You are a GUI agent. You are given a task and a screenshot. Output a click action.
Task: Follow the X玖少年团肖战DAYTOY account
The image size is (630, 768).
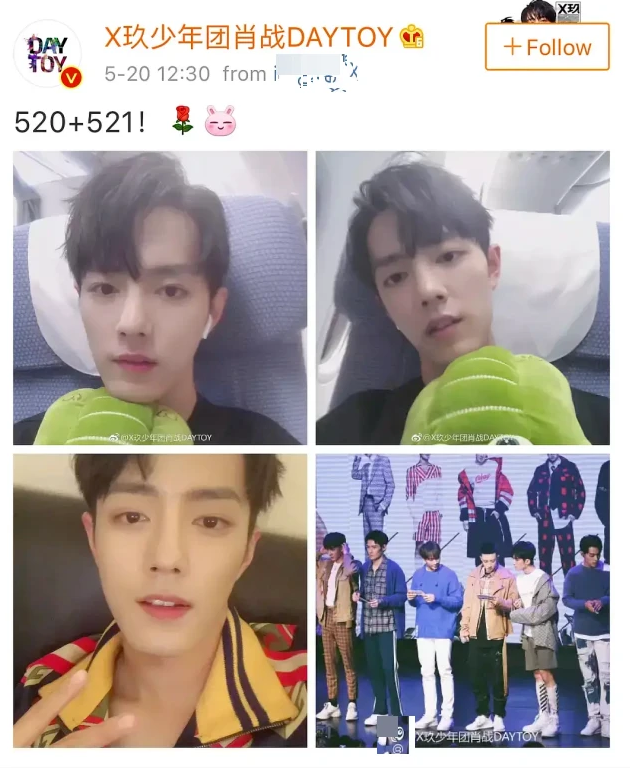pyautogui.click(x=546, y=47)
